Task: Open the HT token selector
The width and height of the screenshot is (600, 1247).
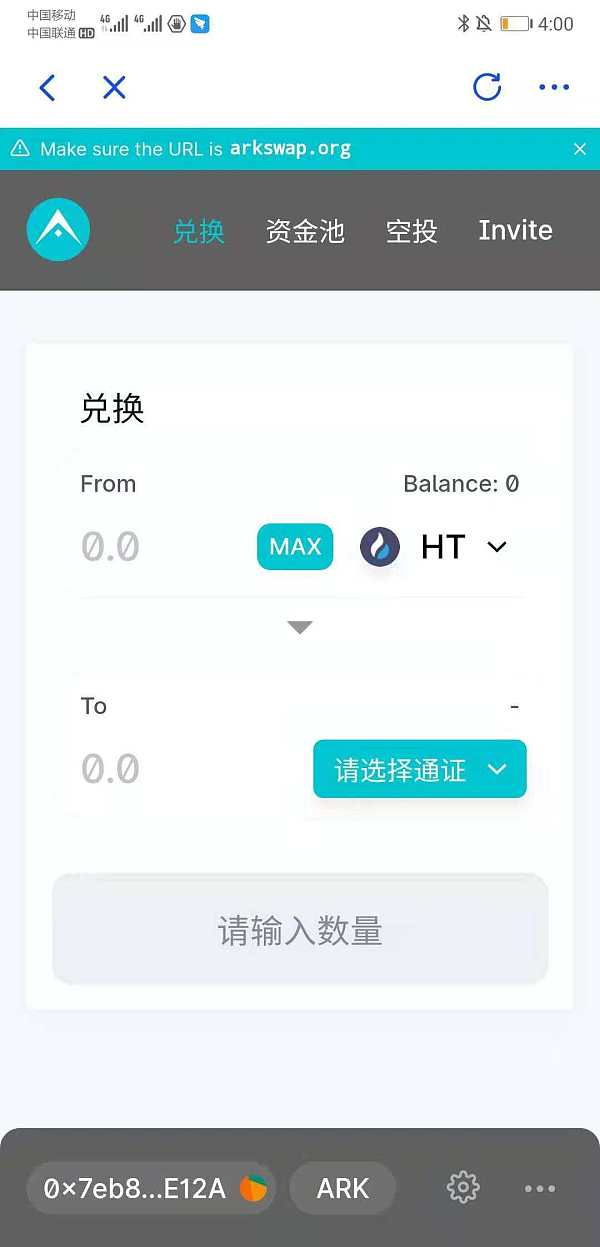Action: point(435,547)
